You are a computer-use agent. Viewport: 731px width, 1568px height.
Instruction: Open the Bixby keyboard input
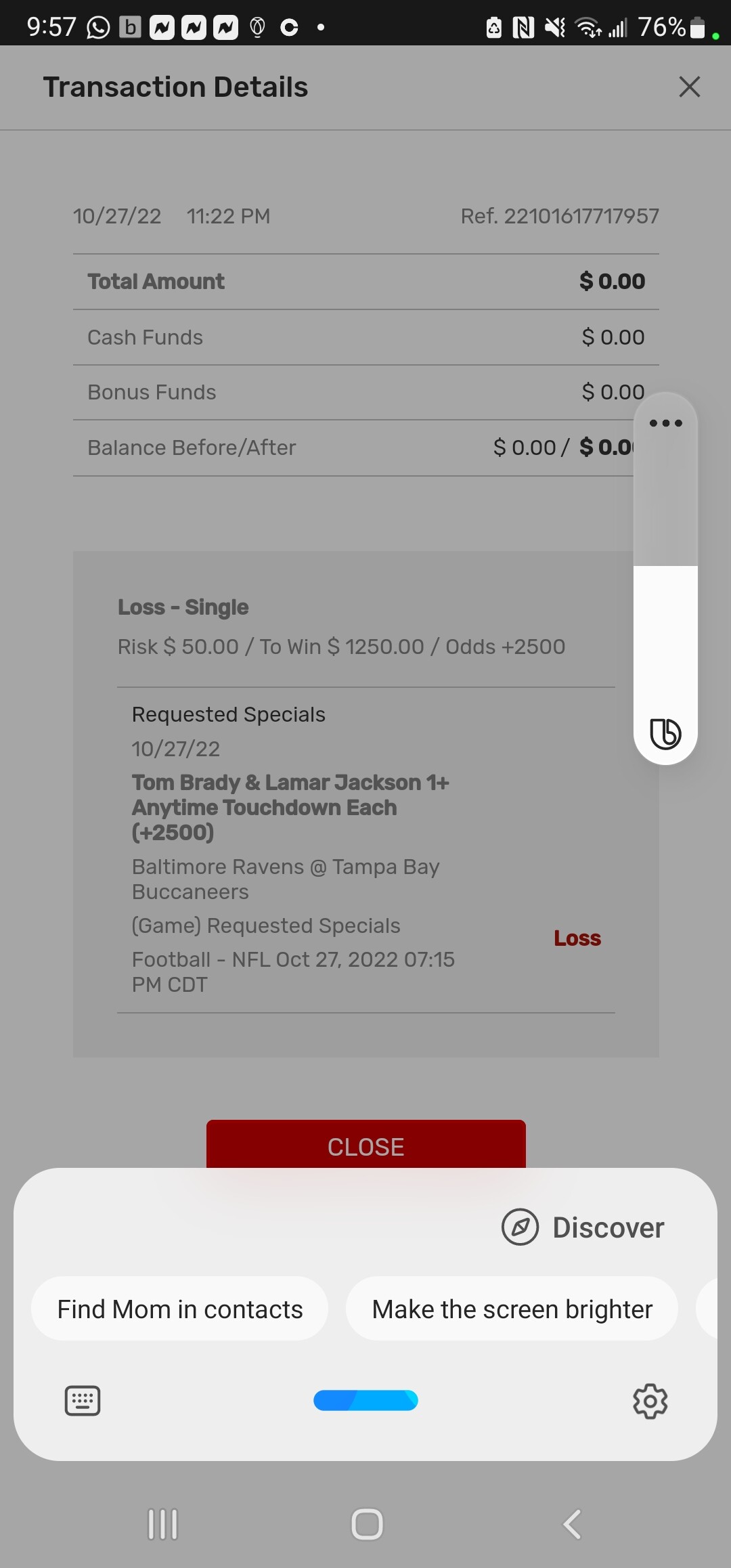pos(83,1401)
